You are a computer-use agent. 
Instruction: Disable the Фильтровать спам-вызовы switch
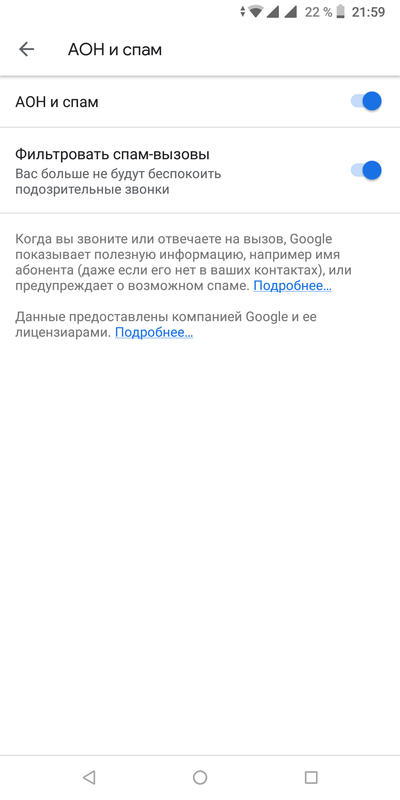pyautogui.click(x=366, y=170)
